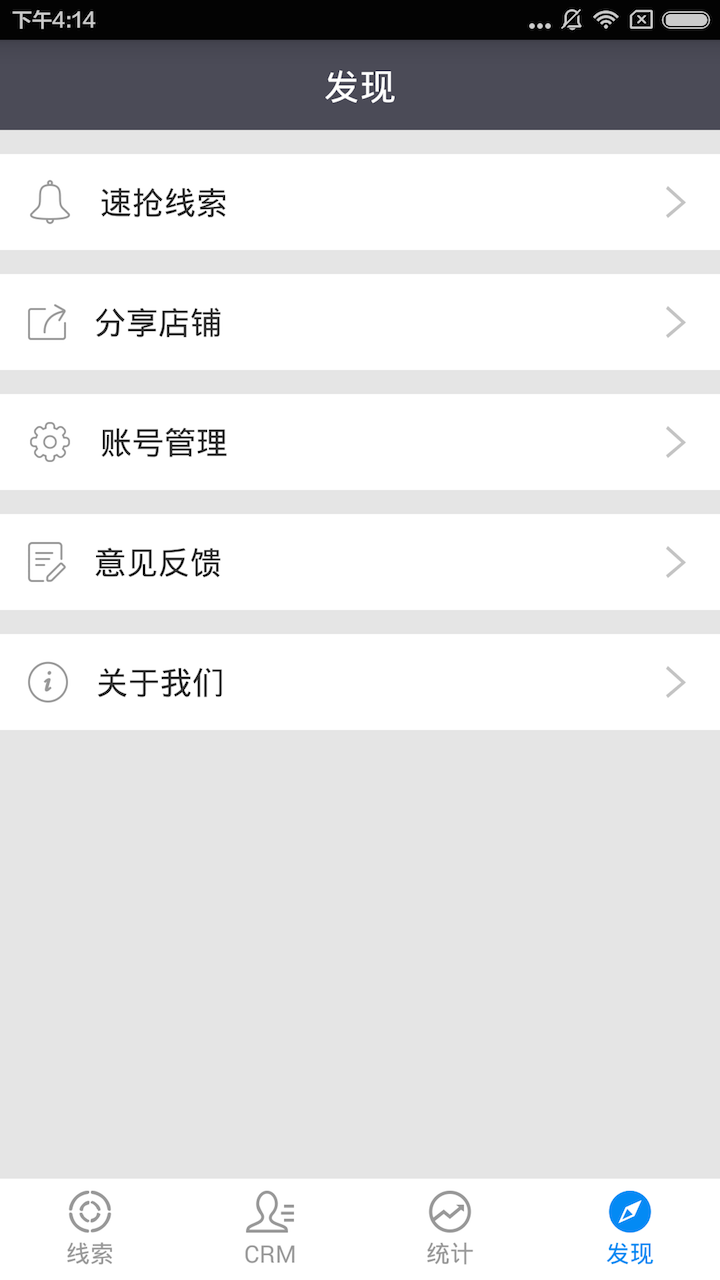This screenshot has width=720, height=1280.
Task: Click the 统计 chart icon in bottom bar
Action: click(x=449, y=1210)
